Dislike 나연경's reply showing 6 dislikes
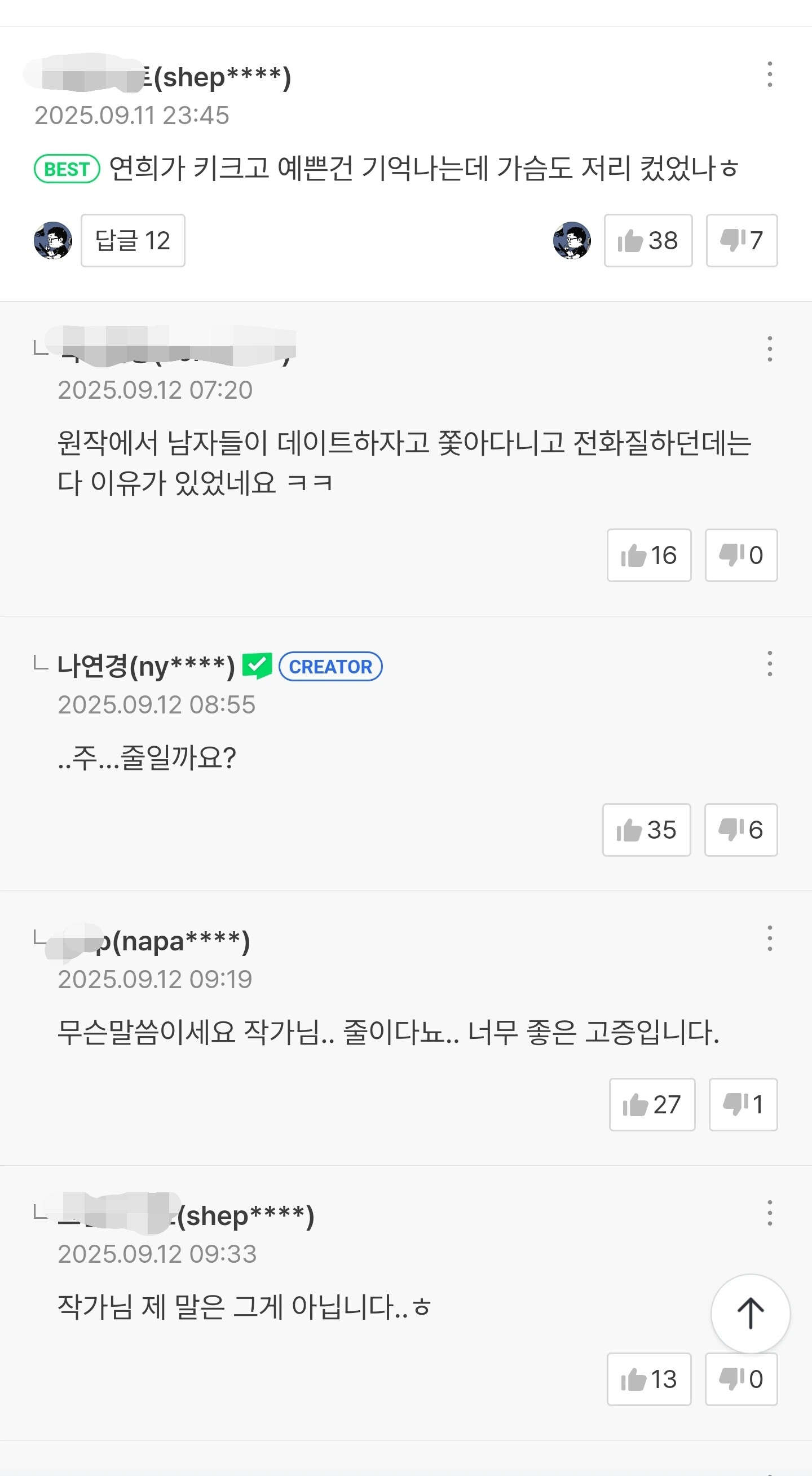Image resolution: width=812 pixels, height=1476 pixels. click(x=740, y=829)
